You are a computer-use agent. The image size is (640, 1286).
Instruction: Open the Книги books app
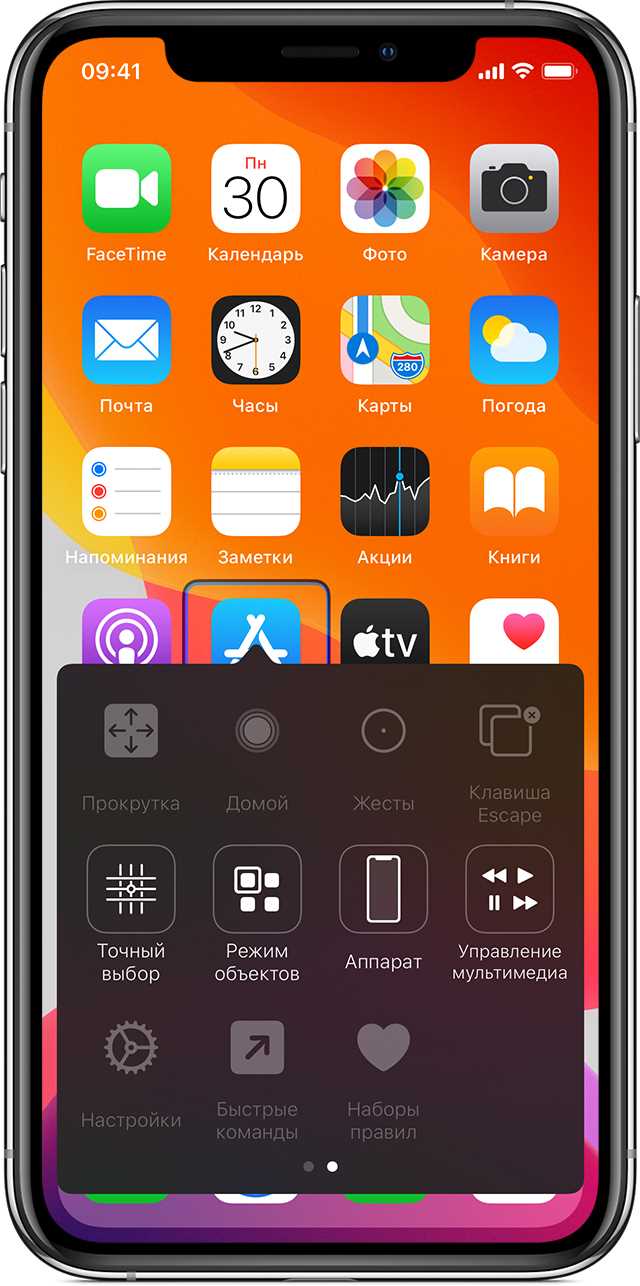point(514,491)
